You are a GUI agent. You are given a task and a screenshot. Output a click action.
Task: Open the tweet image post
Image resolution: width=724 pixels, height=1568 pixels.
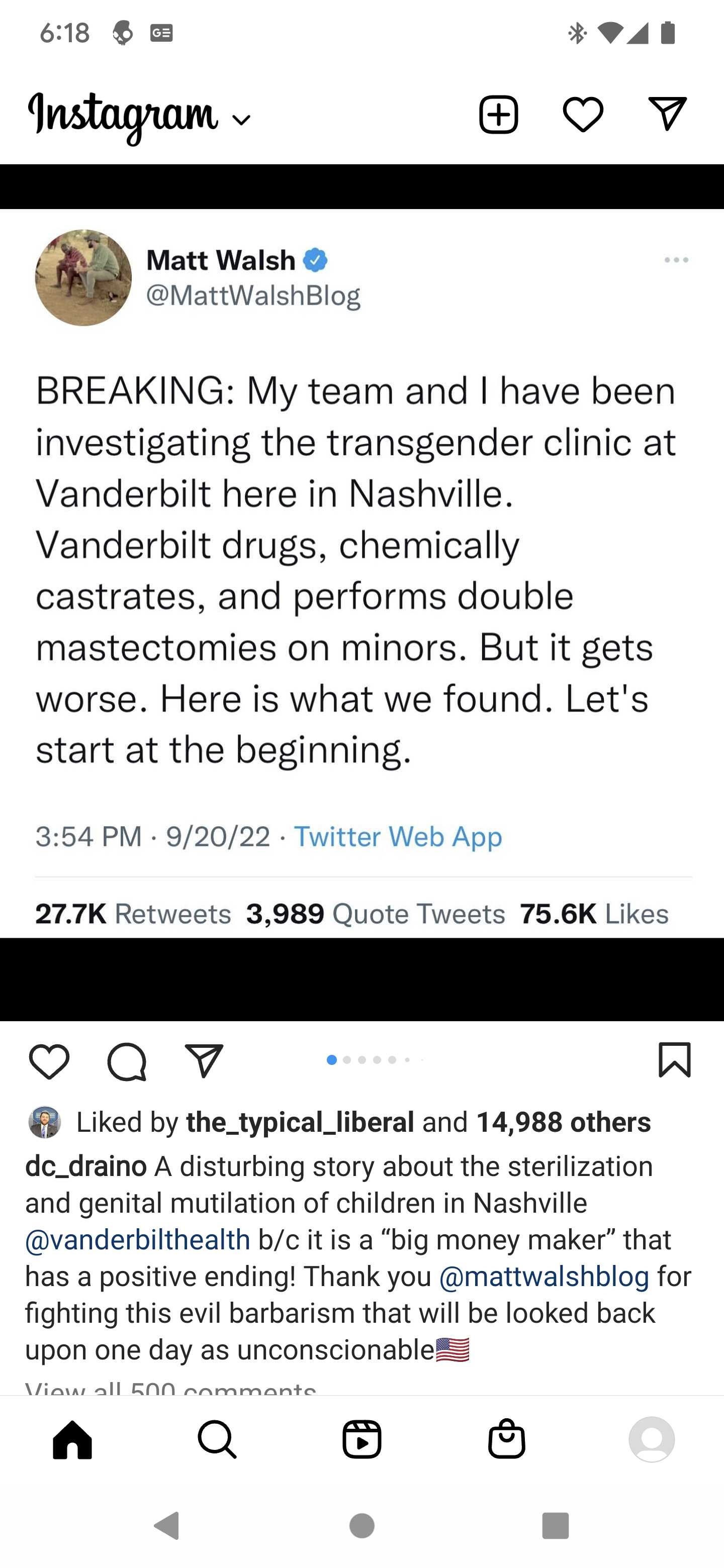(x=361, y=592)
